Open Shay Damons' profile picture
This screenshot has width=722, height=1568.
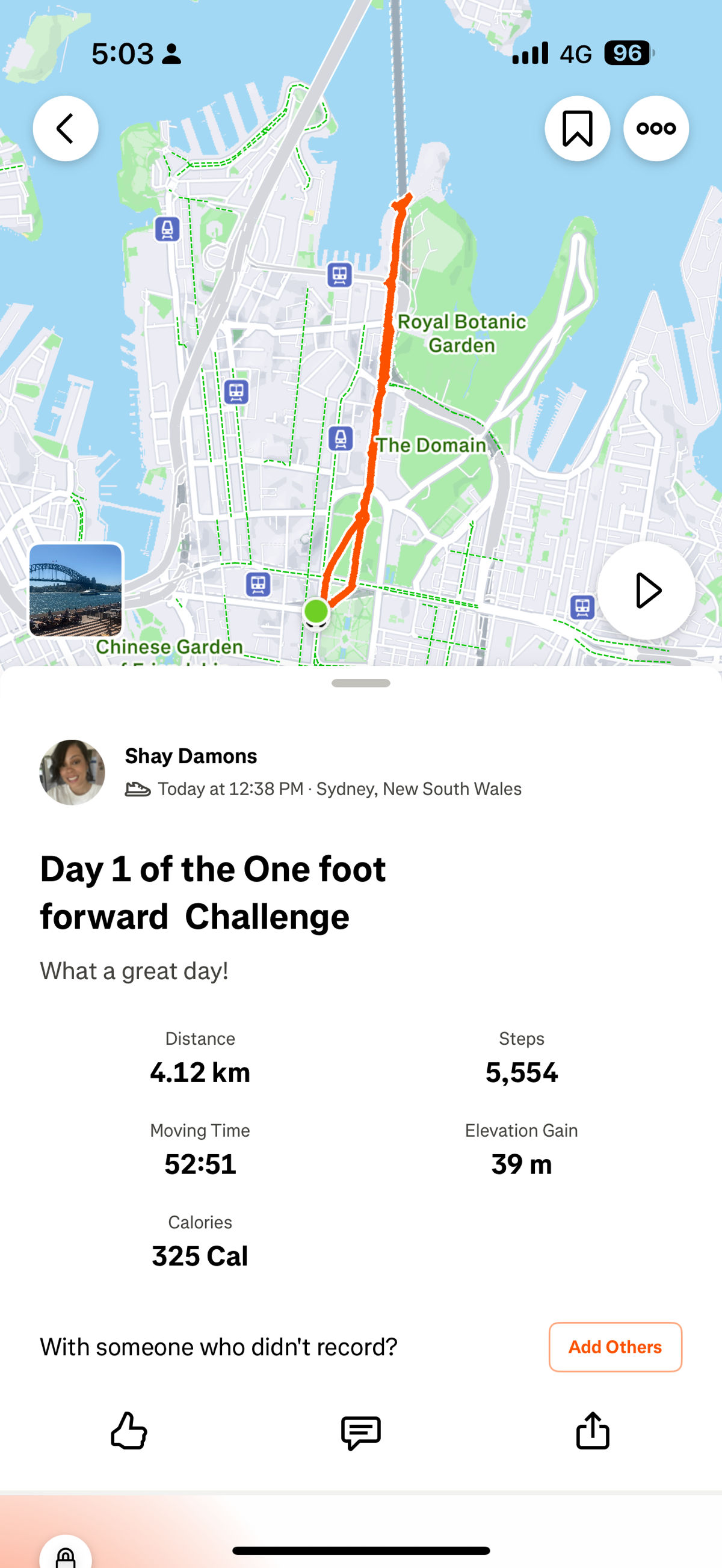72,772
